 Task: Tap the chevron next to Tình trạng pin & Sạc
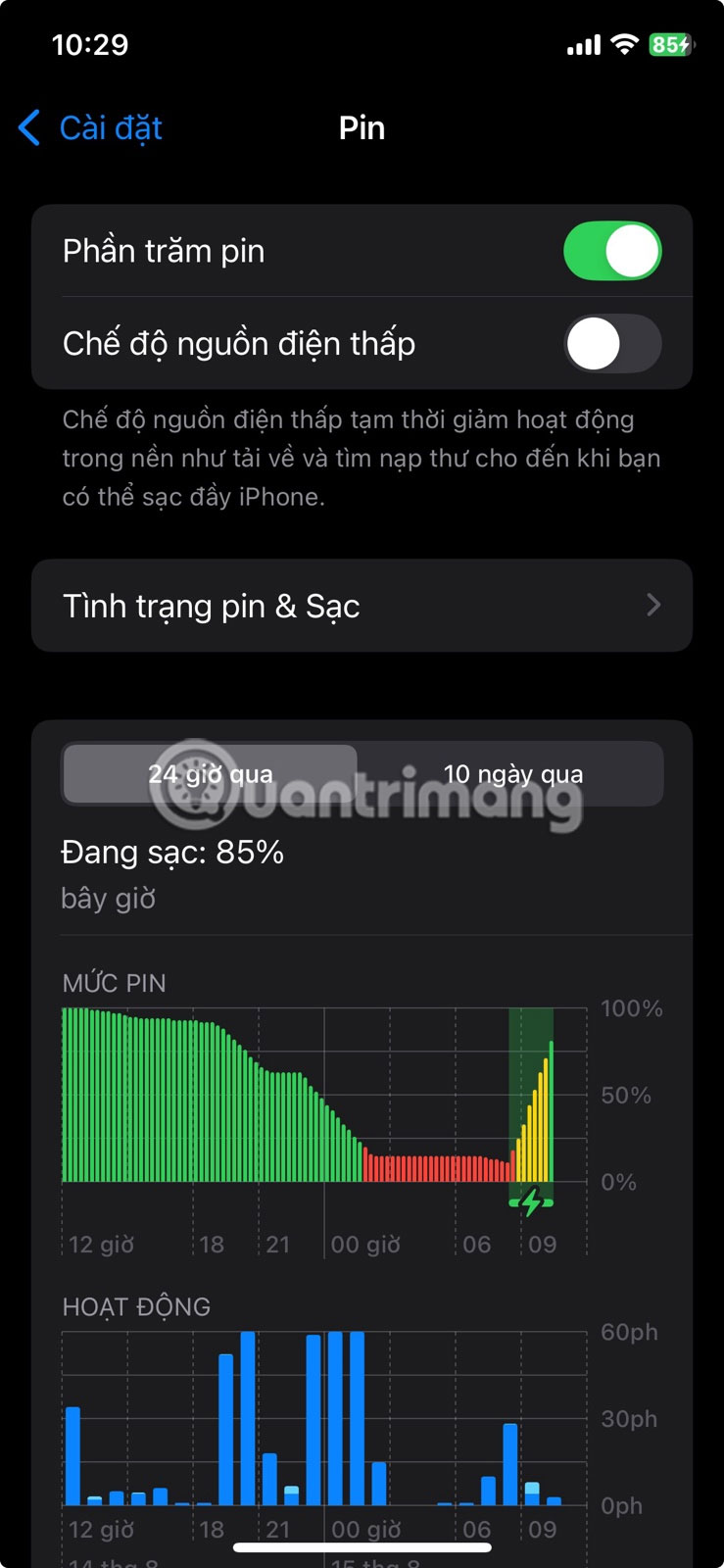[x=653, y=606]
